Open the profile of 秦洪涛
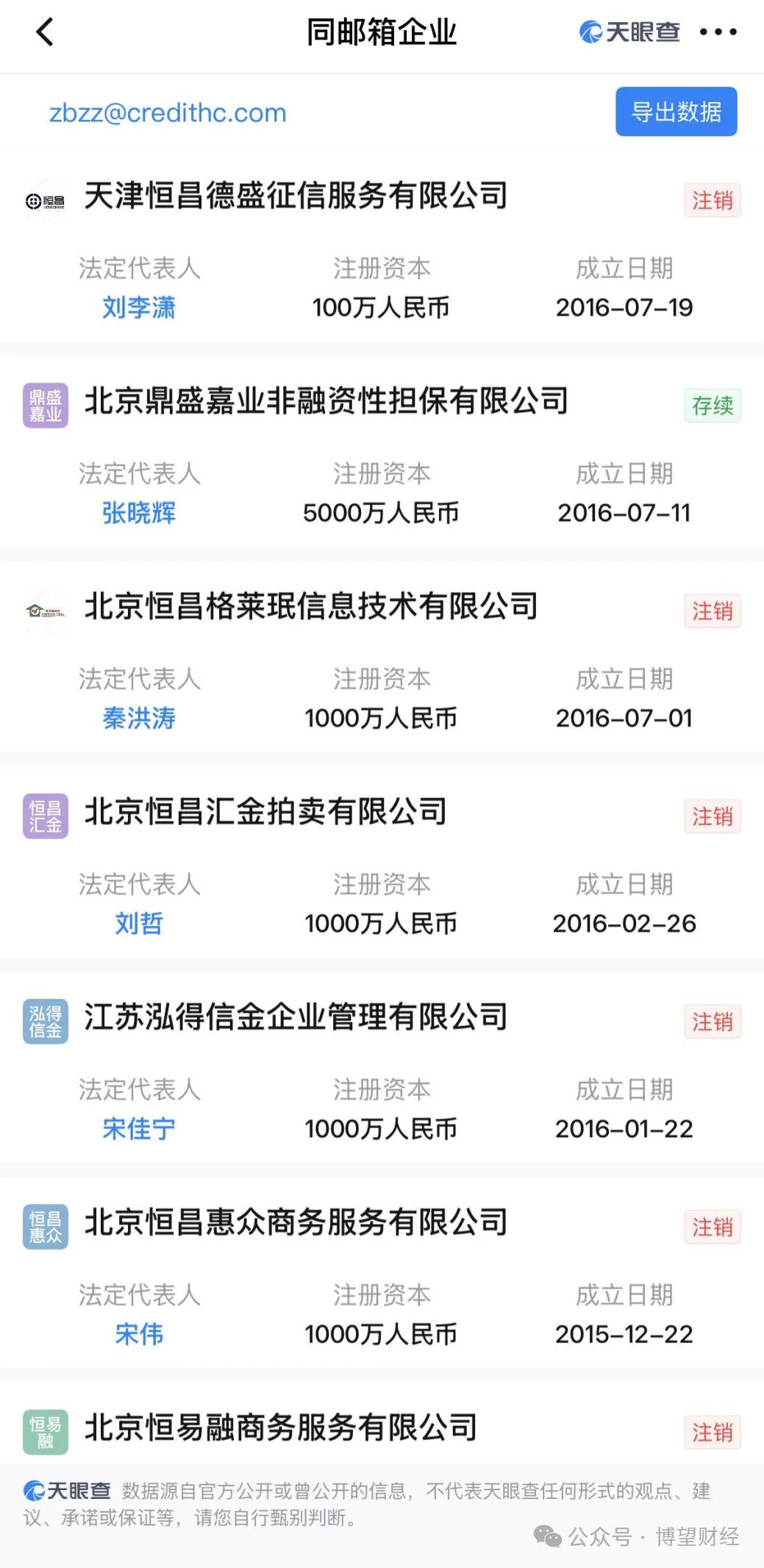Image resolution: width=764 pixels, height=1568 pixels. click(139, 718)
